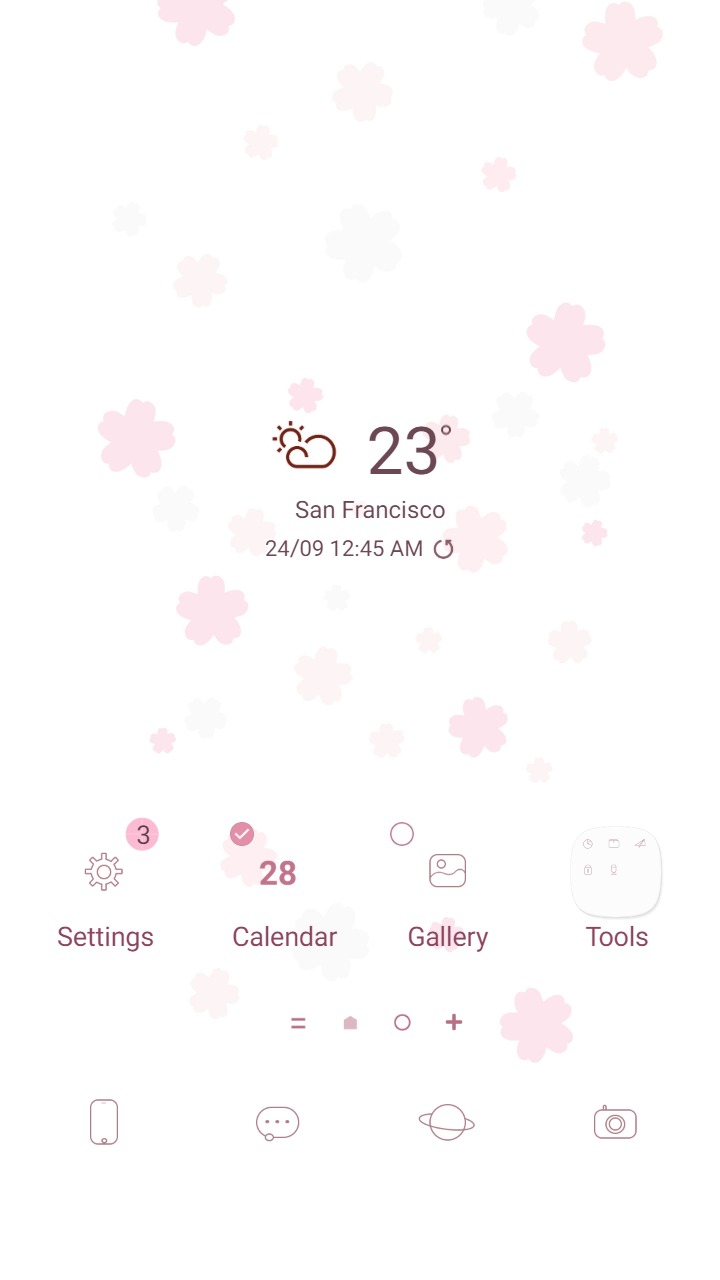
Task: Open the hamburger menu with two lines
Action: coord(298,1022)
